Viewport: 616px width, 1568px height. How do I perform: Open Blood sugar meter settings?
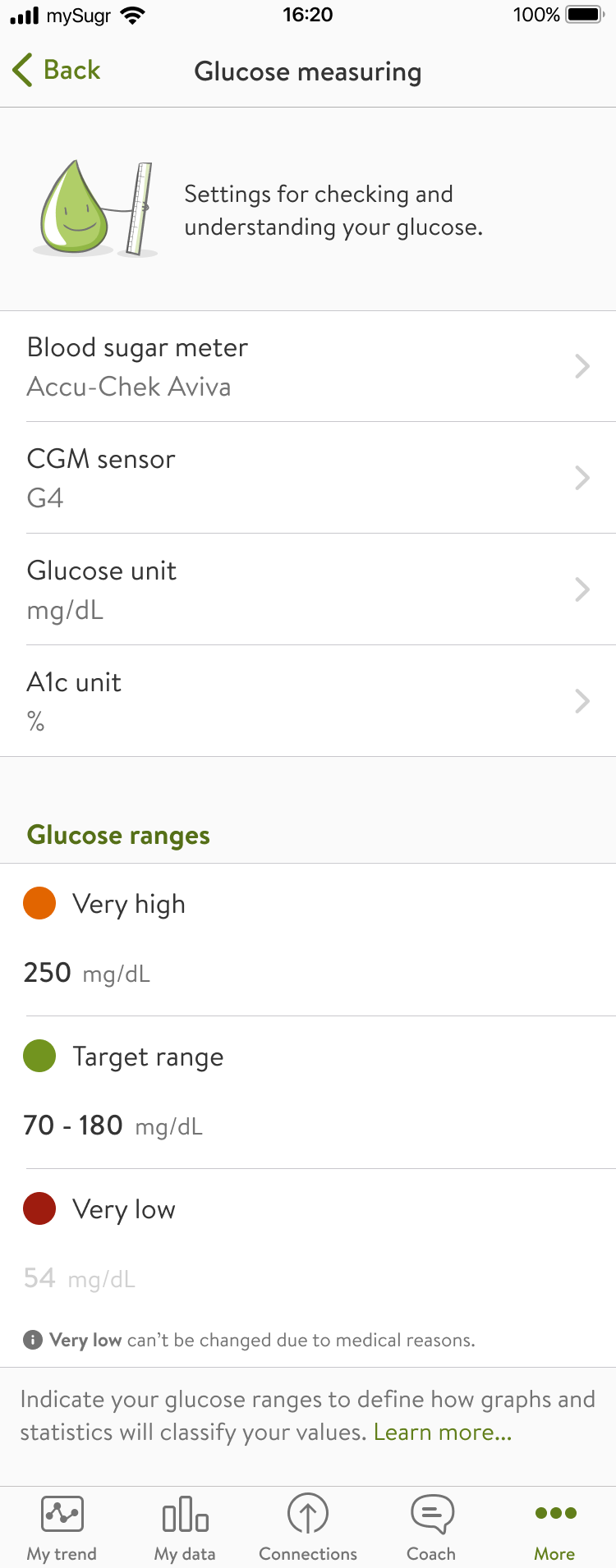tap(308, 366)
